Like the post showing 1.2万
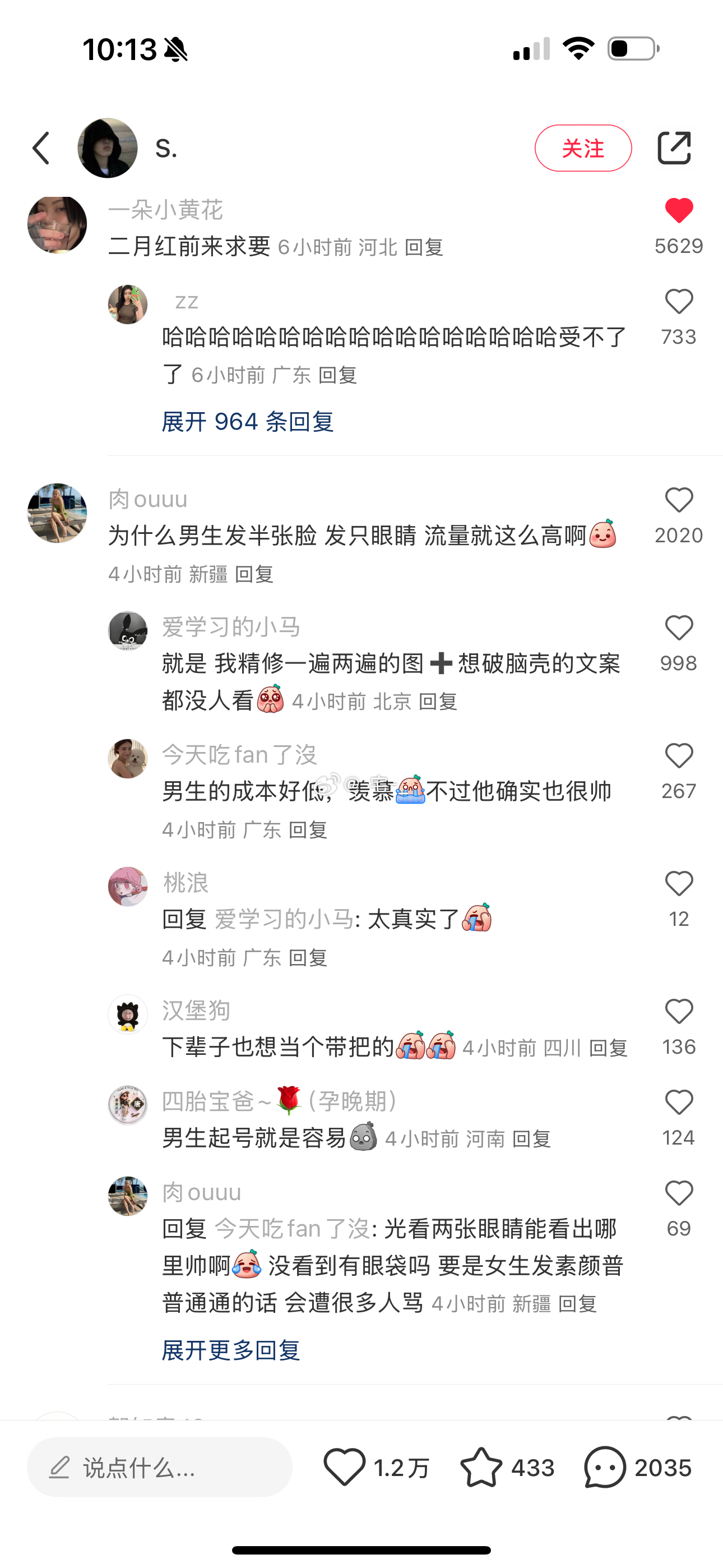Viewport: 723px width, 1568px height. [x=345, y=1467]
